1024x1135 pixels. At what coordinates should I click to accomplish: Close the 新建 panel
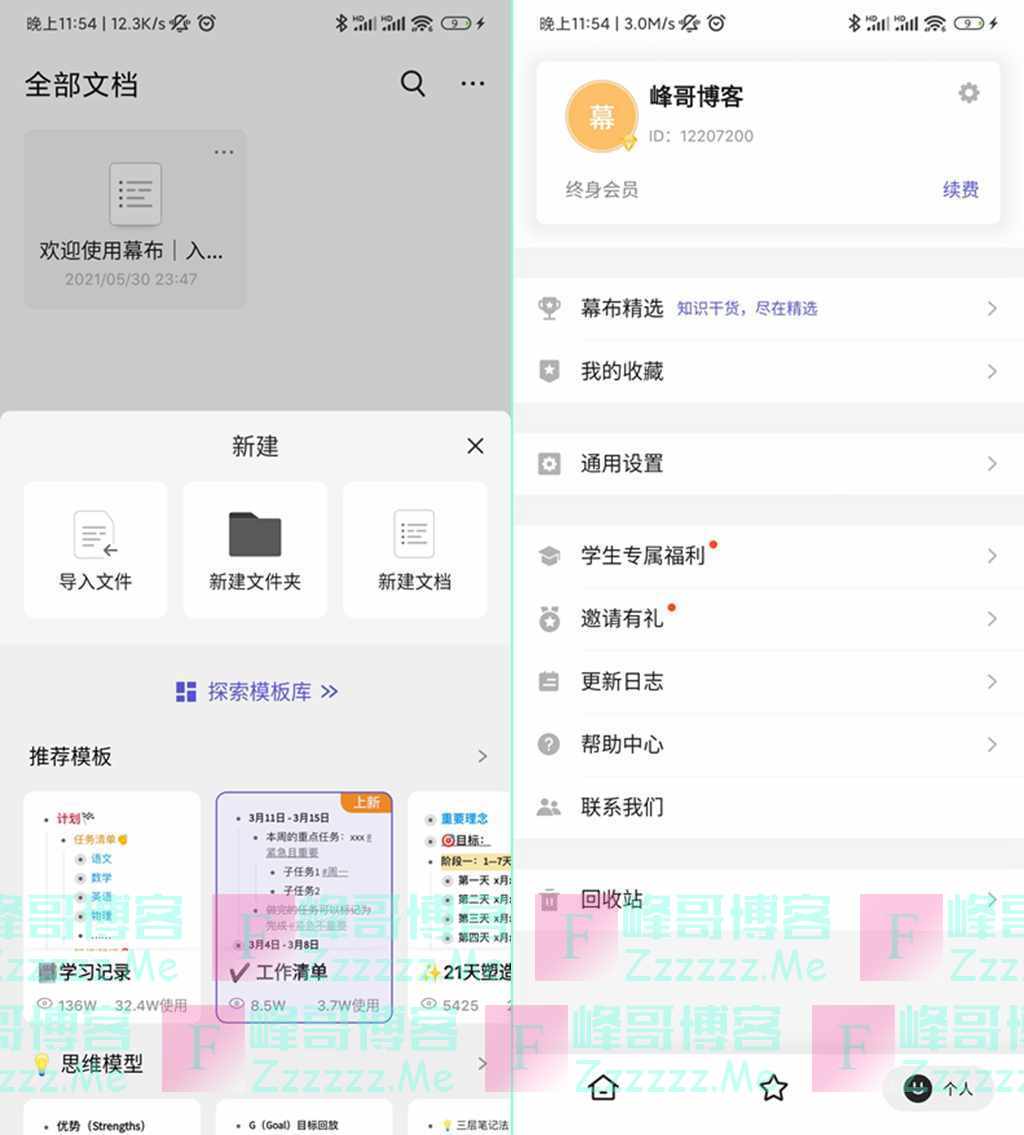(x=475, y=446)
